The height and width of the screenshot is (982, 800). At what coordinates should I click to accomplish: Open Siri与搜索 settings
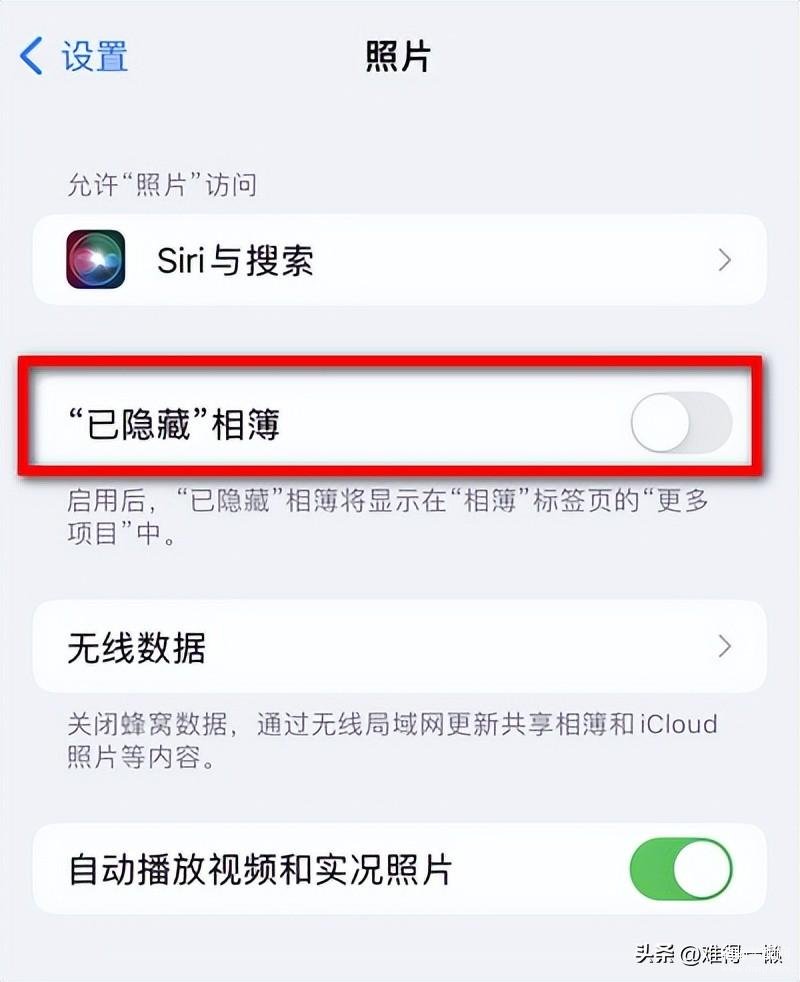coord(400,261)
